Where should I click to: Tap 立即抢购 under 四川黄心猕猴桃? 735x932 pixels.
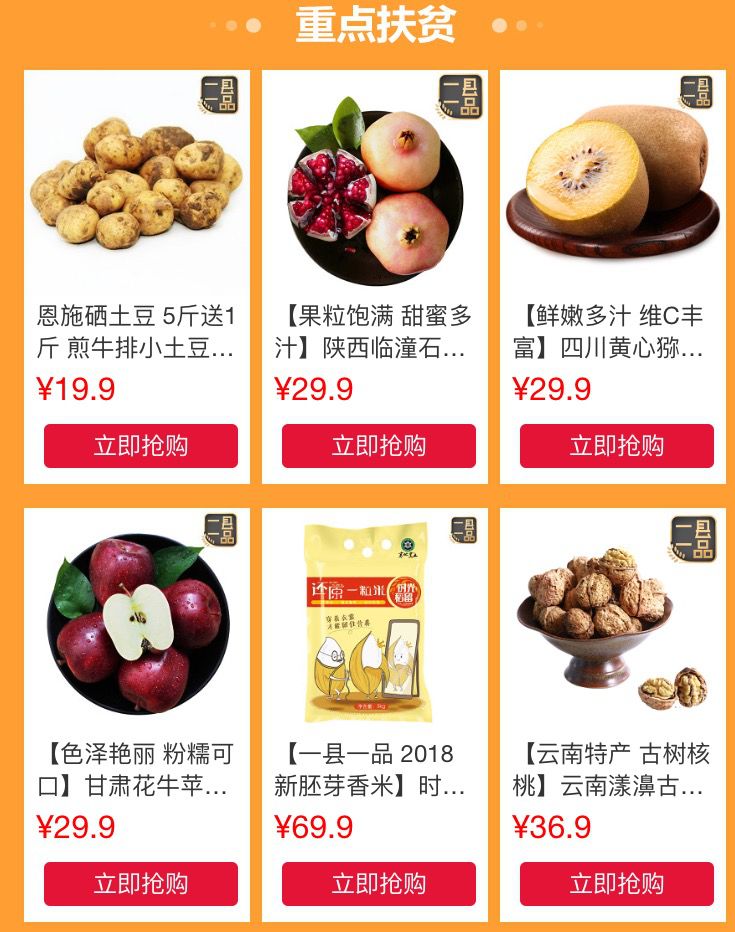click(617, 446)
